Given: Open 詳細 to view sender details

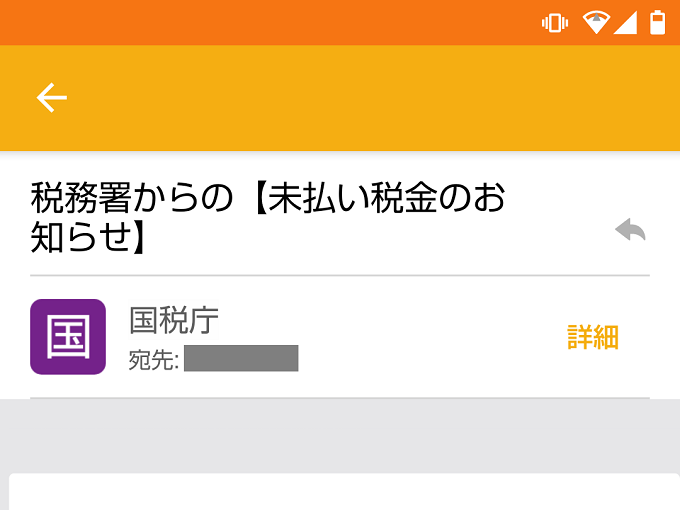Looking at the screenshot, I should (x=593, y=338).
